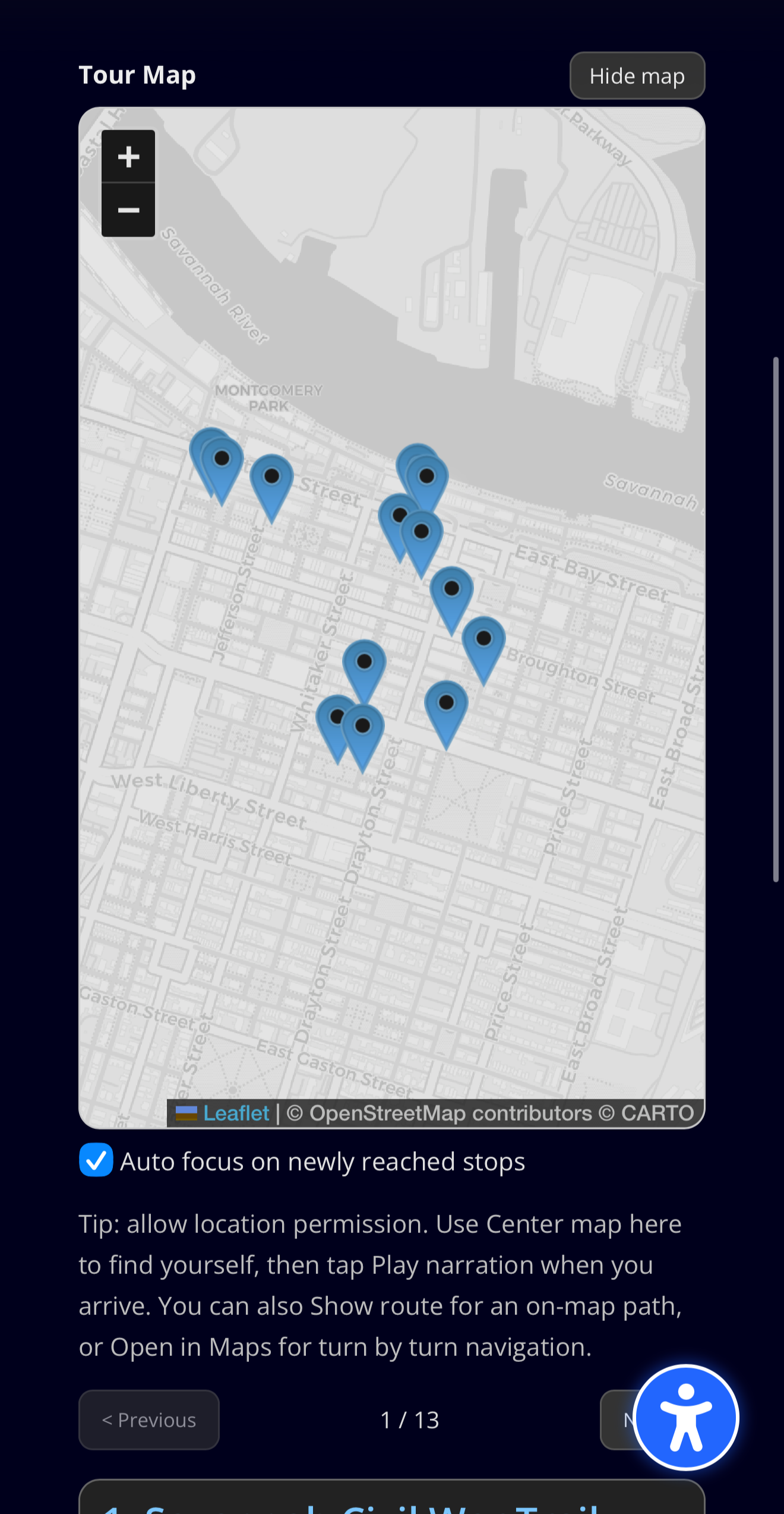The height and width of the screenshot is (1514, 784).
Task: Hide the tour map
Action: click(x=637, y=75)
